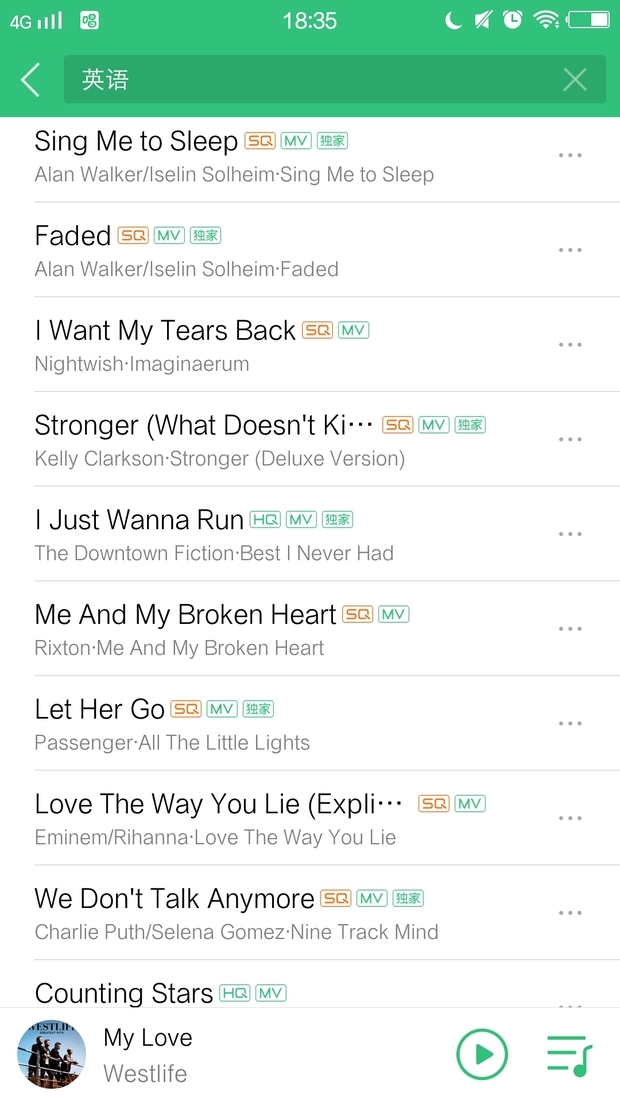
Task: Open more options for Faded
Action: [x=570, y=250]
